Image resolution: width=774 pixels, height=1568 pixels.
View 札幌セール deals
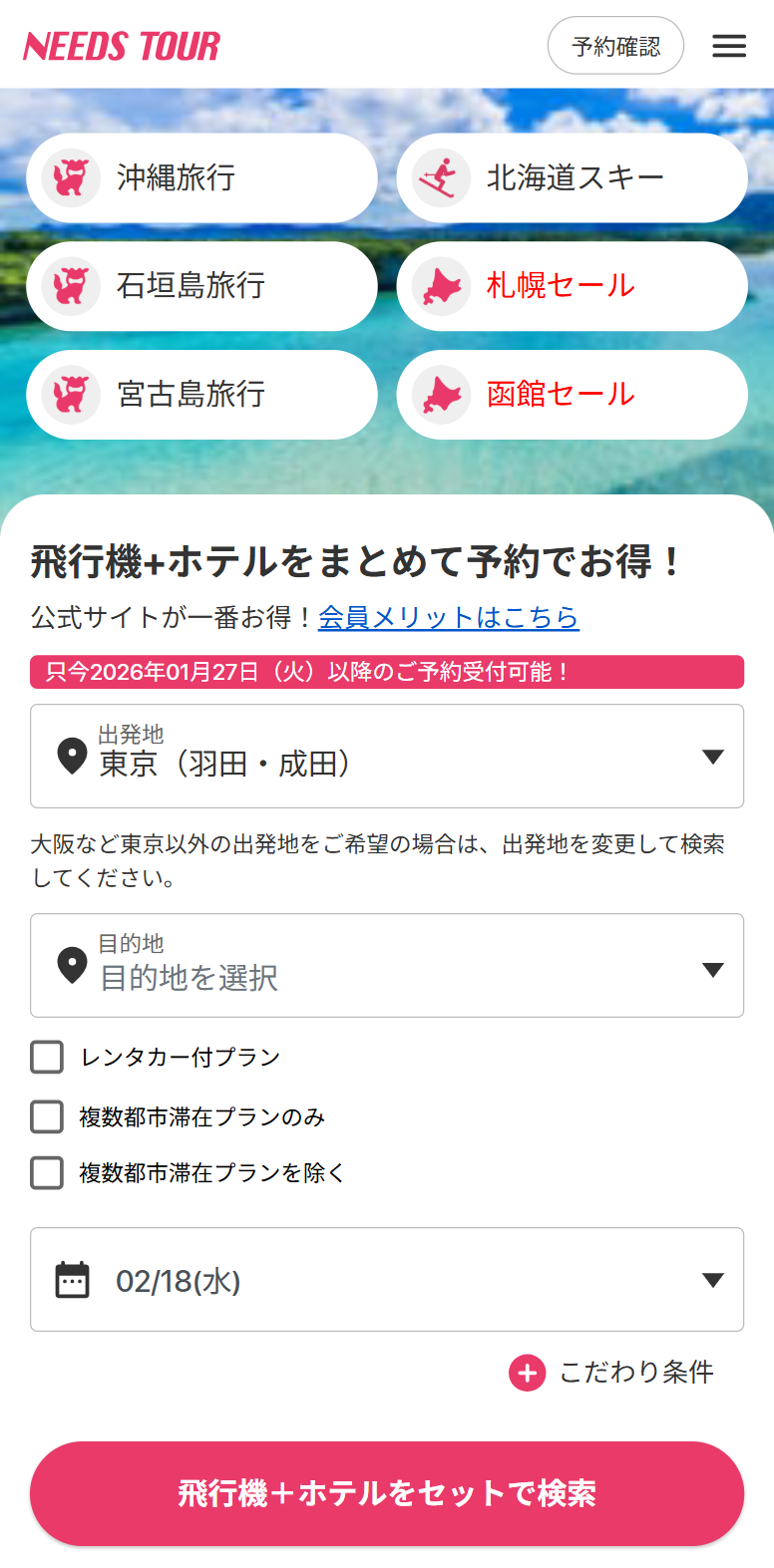tap(572, 286)
